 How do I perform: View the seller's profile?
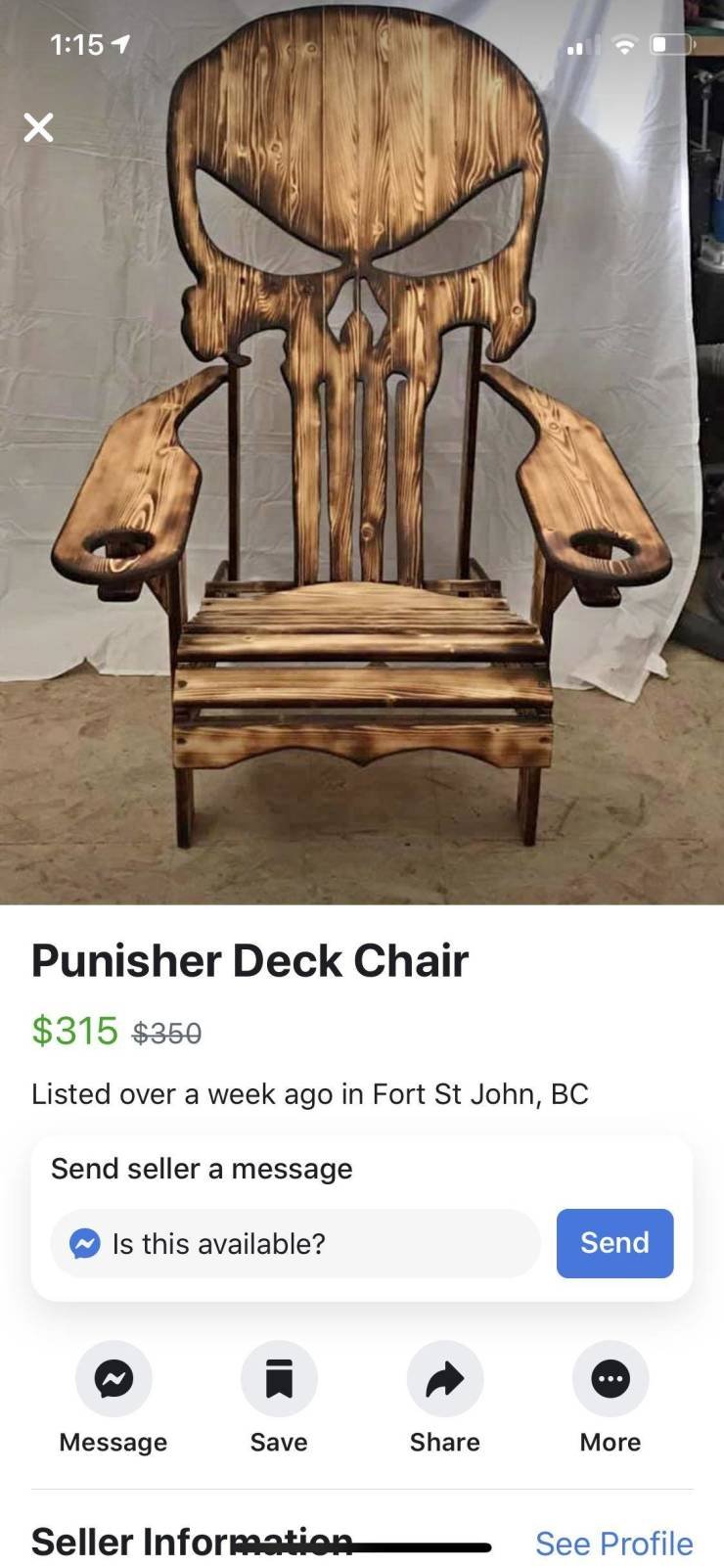click(613, 1544)
